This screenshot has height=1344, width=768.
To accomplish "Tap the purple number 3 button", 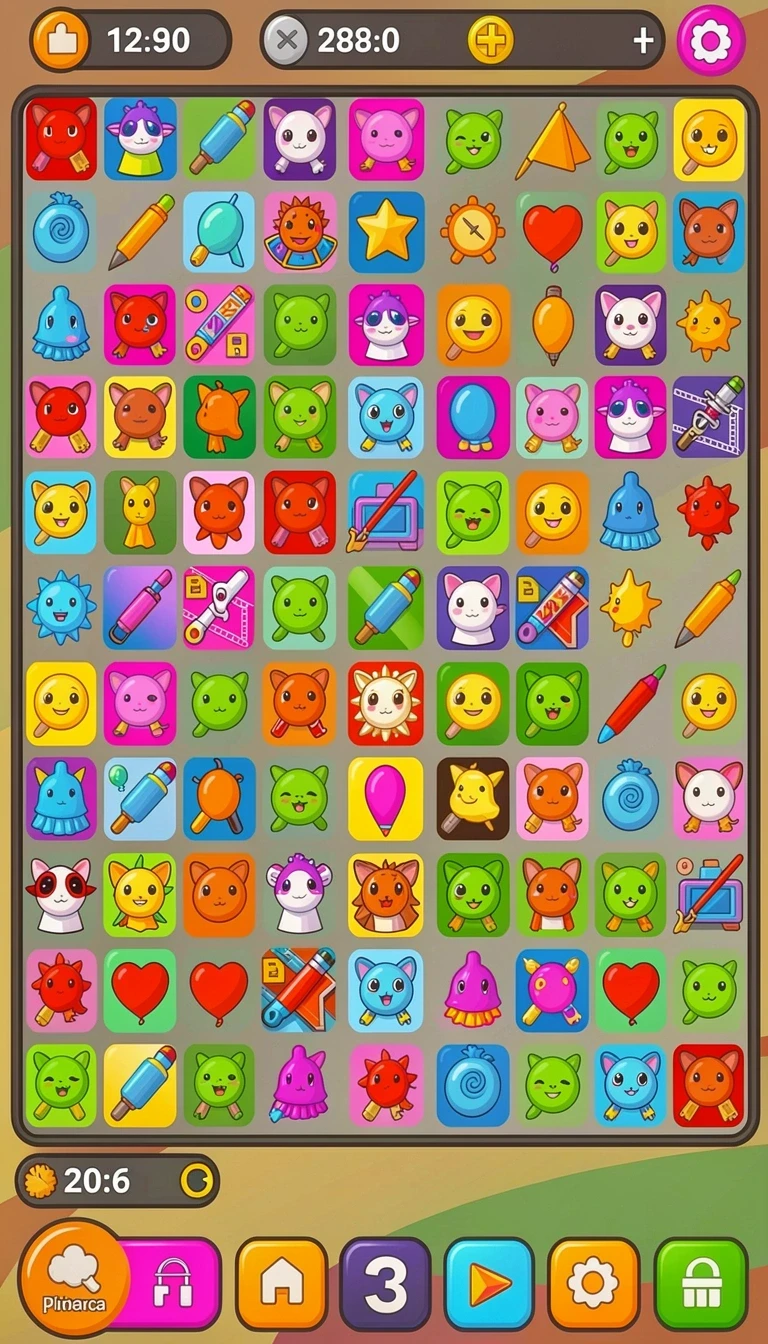I will [x=386, y=1284].
